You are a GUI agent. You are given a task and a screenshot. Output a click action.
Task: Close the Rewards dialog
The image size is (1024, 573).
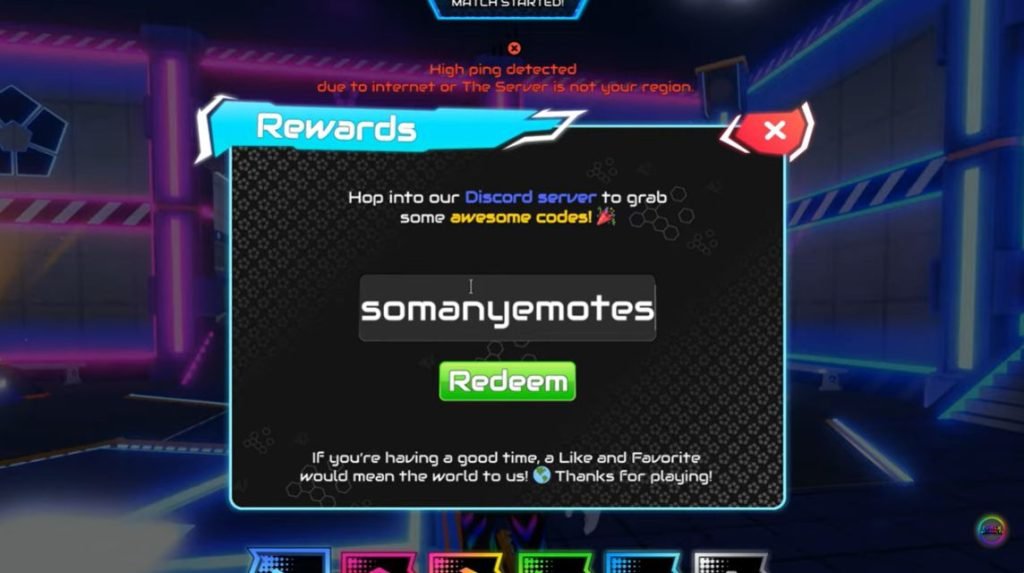click(x=774, y=131)
